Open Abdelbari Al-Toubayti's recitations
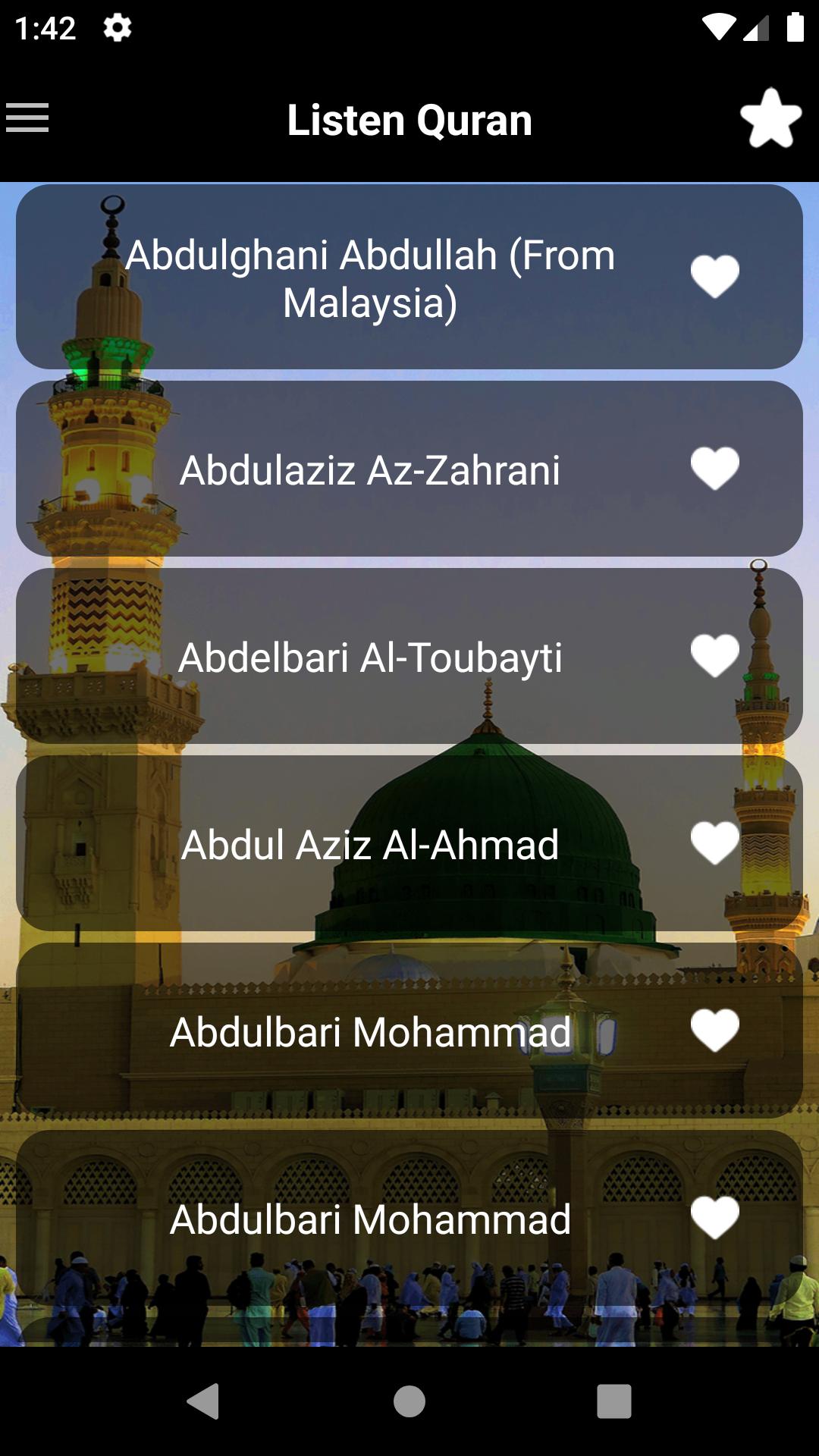The height and width of the screenshot is (1456, 819). [x=370, y=657]
